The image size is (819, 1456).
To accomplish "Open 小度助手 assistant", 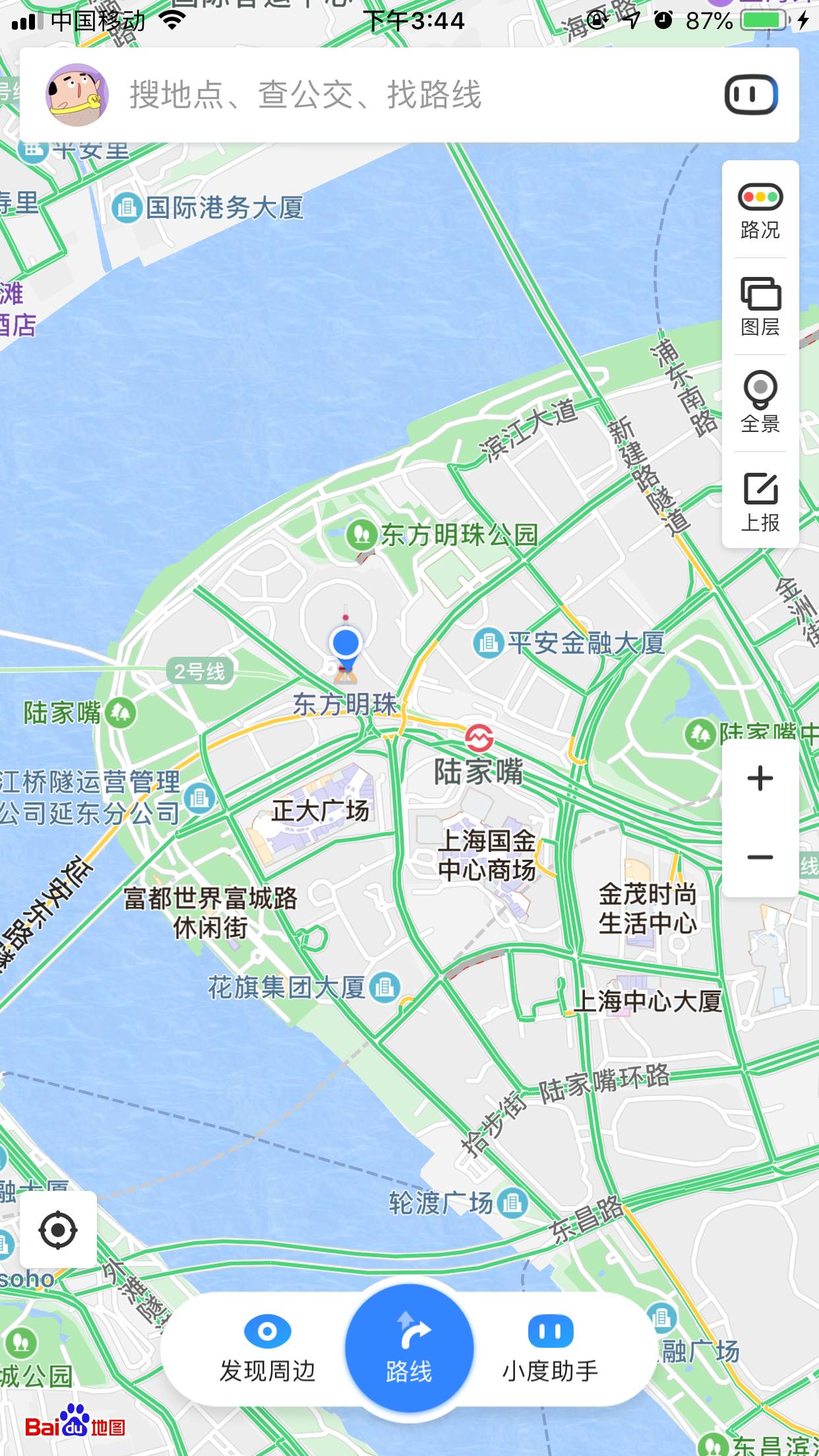I will tap(550, 1349).
